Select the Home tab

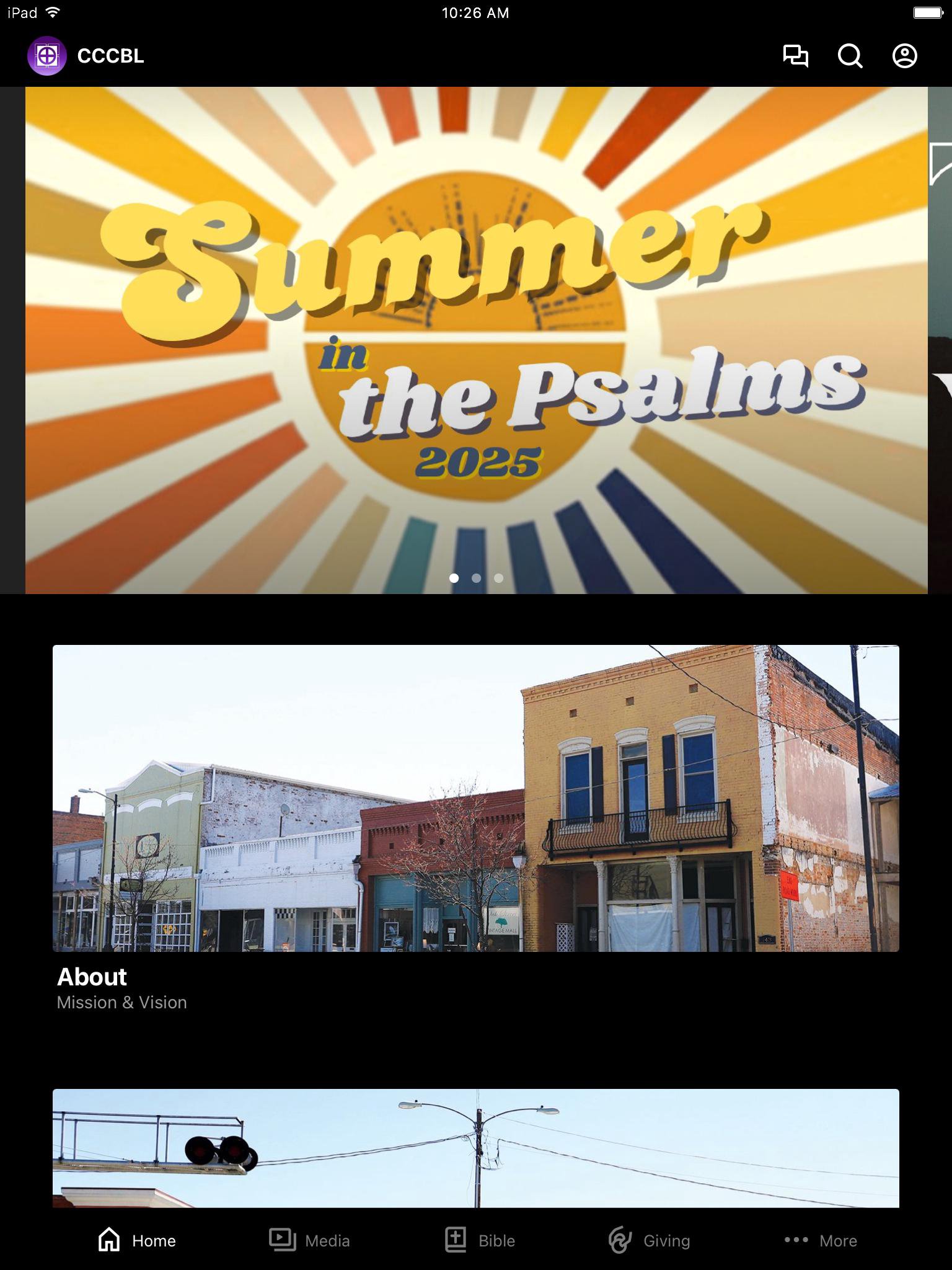click(x=137, y=1240)
